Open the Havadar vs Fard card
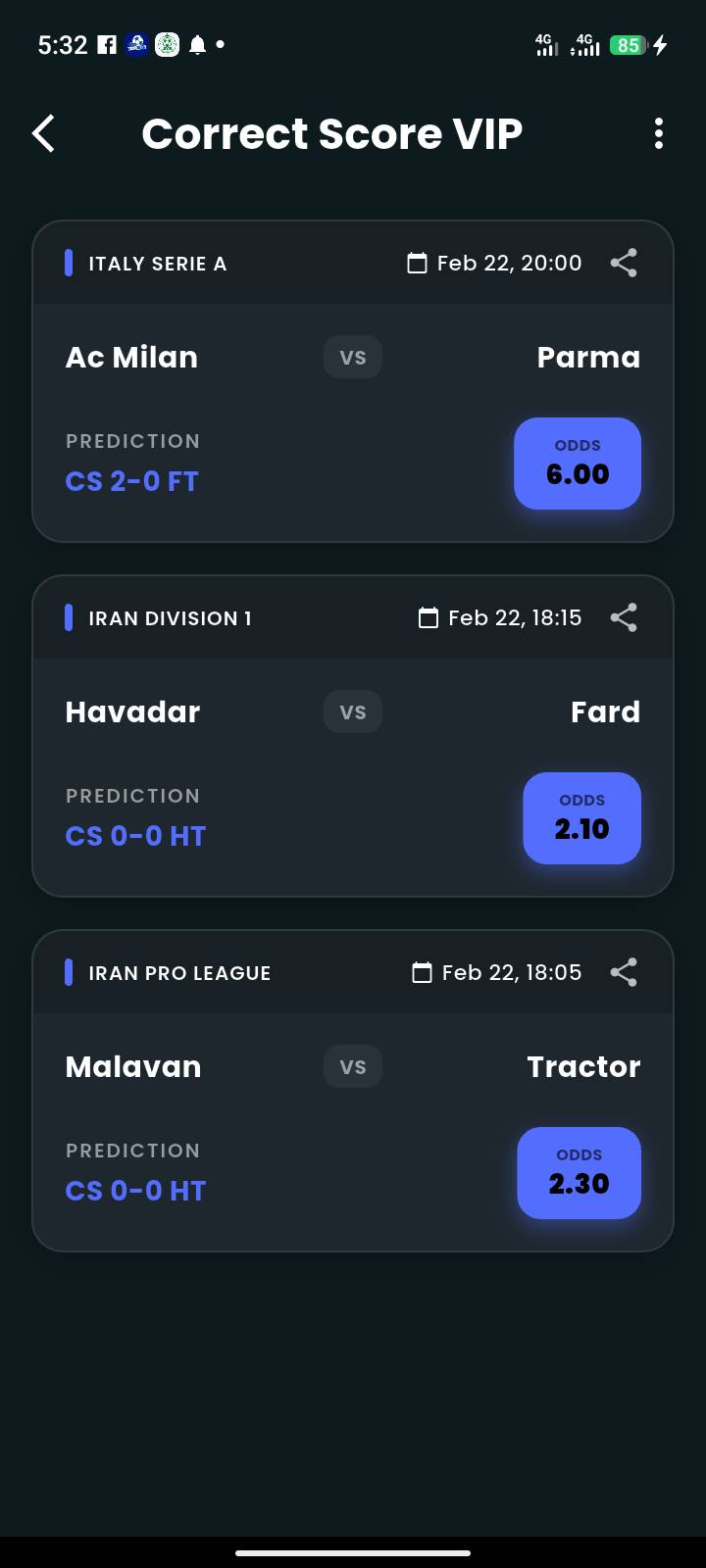706x1568 pixels. (294, 776)
